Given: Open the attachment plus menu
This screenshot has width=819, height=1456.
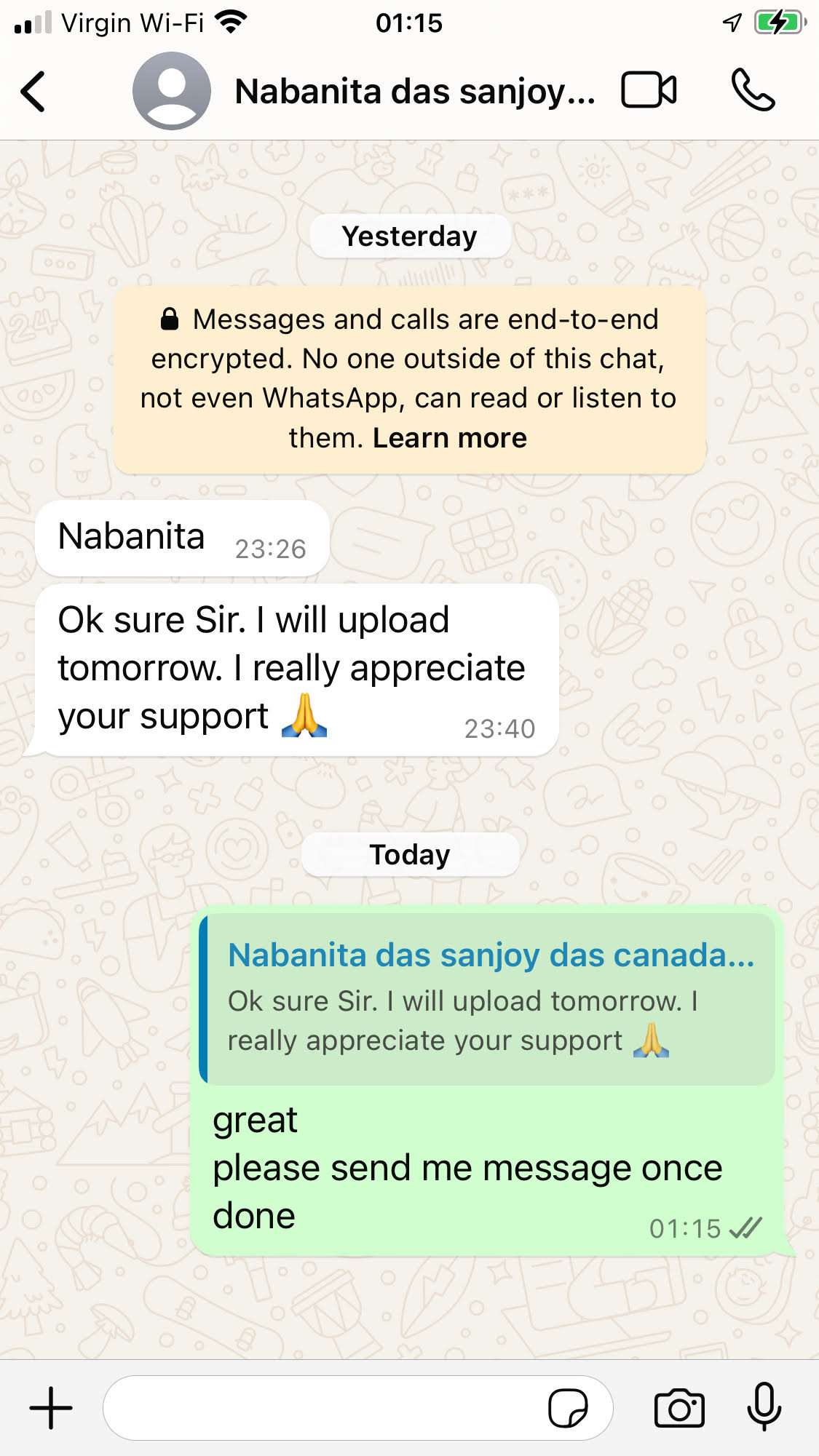Looking at the screenshot, I should tap(51, 1408).
